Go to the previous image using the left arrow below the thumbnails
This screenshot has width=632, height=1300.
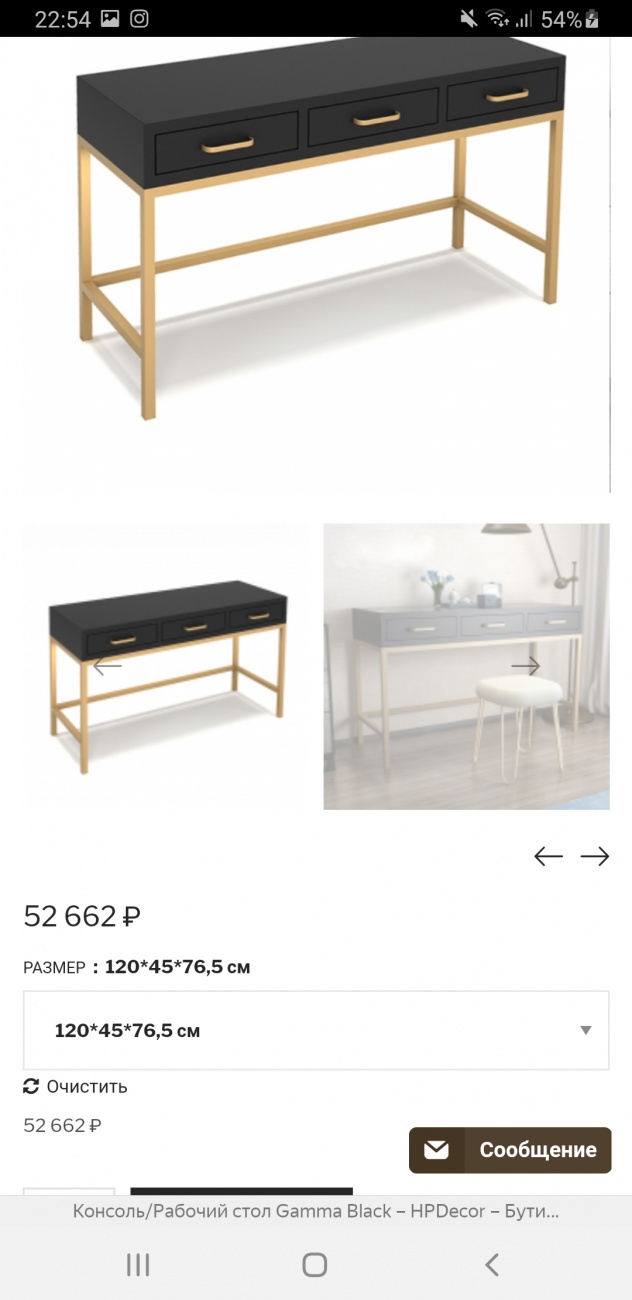(x=548, y=856)
